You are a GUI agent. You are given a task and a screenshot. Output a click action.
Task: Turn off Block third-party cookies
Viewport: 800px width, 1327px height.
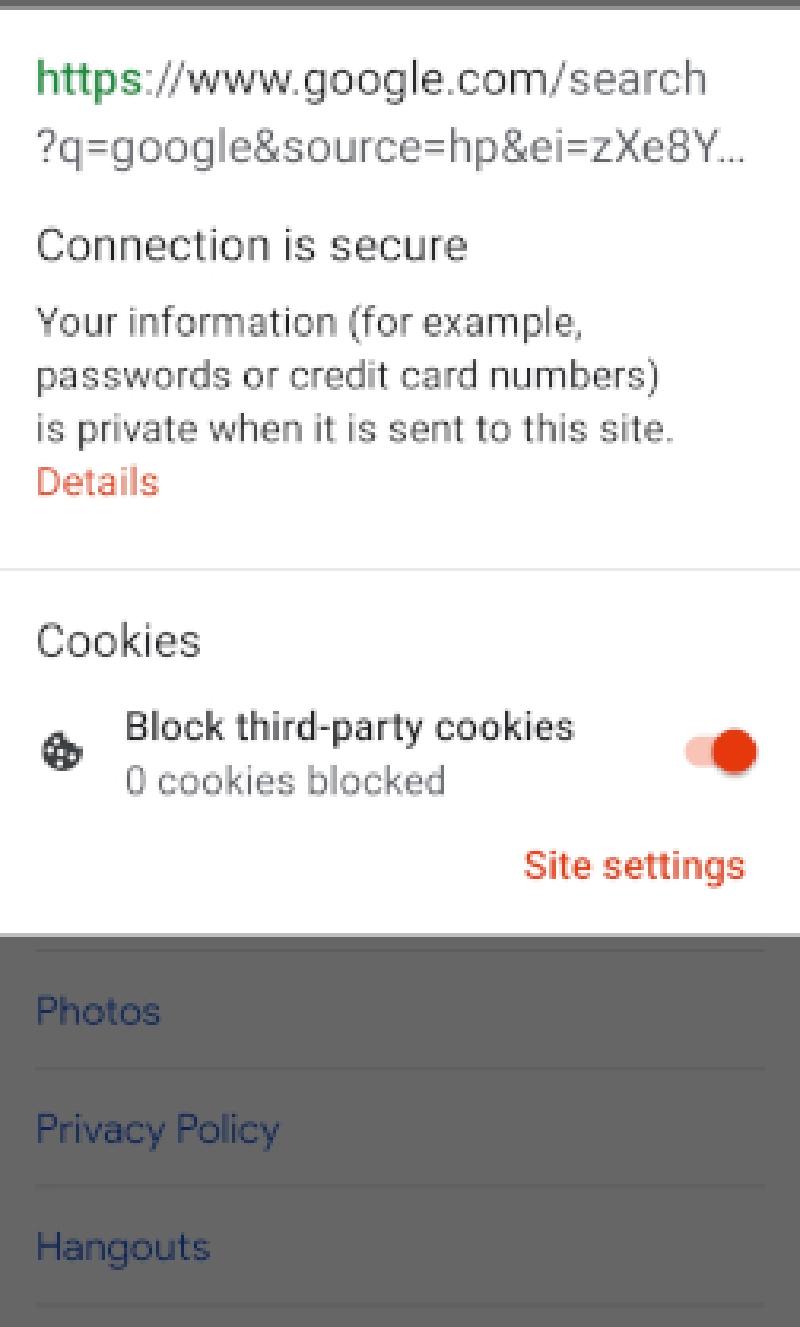[722, 751]
